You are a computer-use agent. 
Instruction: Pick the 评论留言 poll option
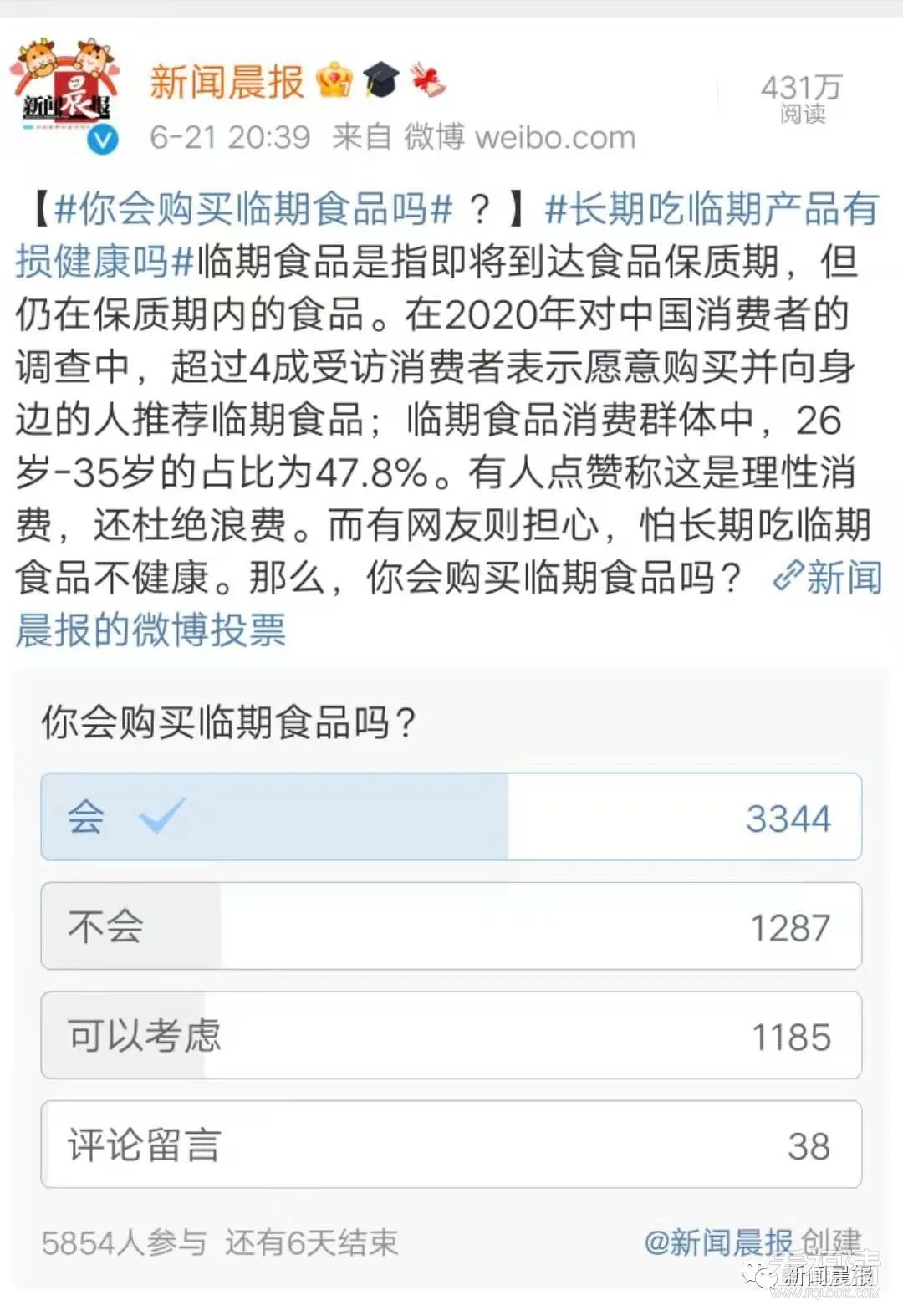[451, 1145]
